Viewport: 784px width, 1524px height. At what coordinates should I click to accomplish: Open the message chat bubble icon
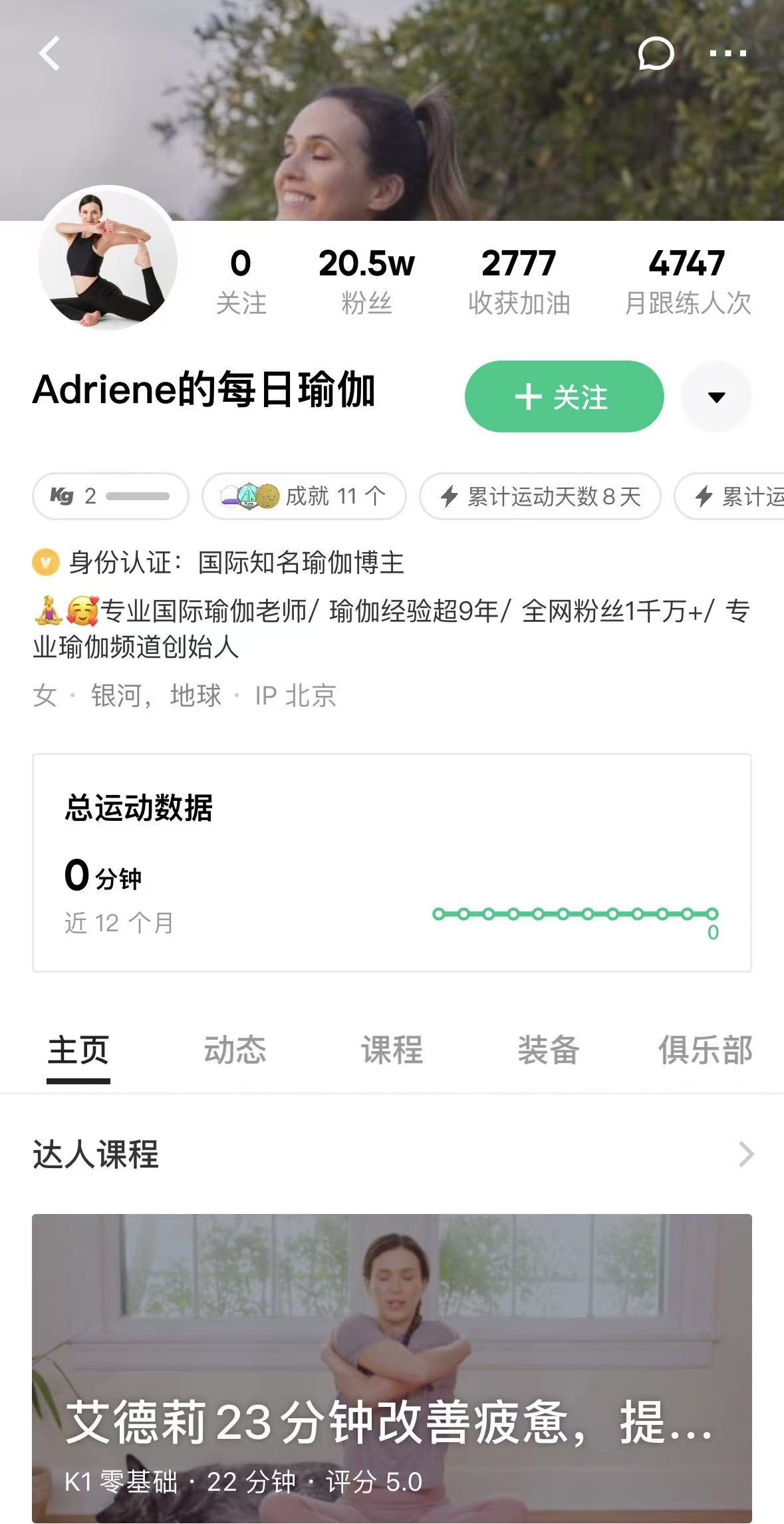point(656,53)
